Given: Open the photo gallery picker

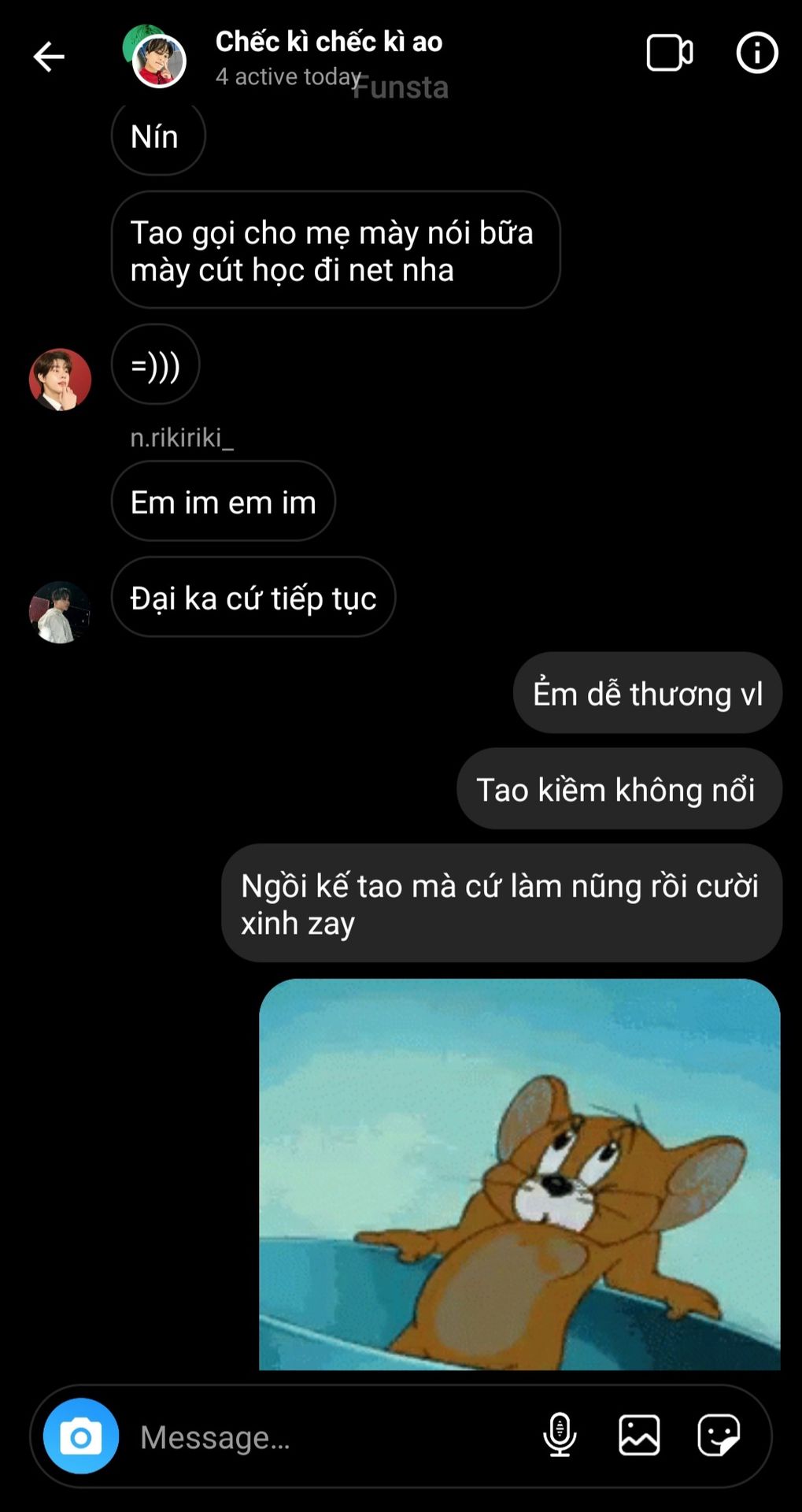Looking at the screenshot, I should tap(639, 1435).
